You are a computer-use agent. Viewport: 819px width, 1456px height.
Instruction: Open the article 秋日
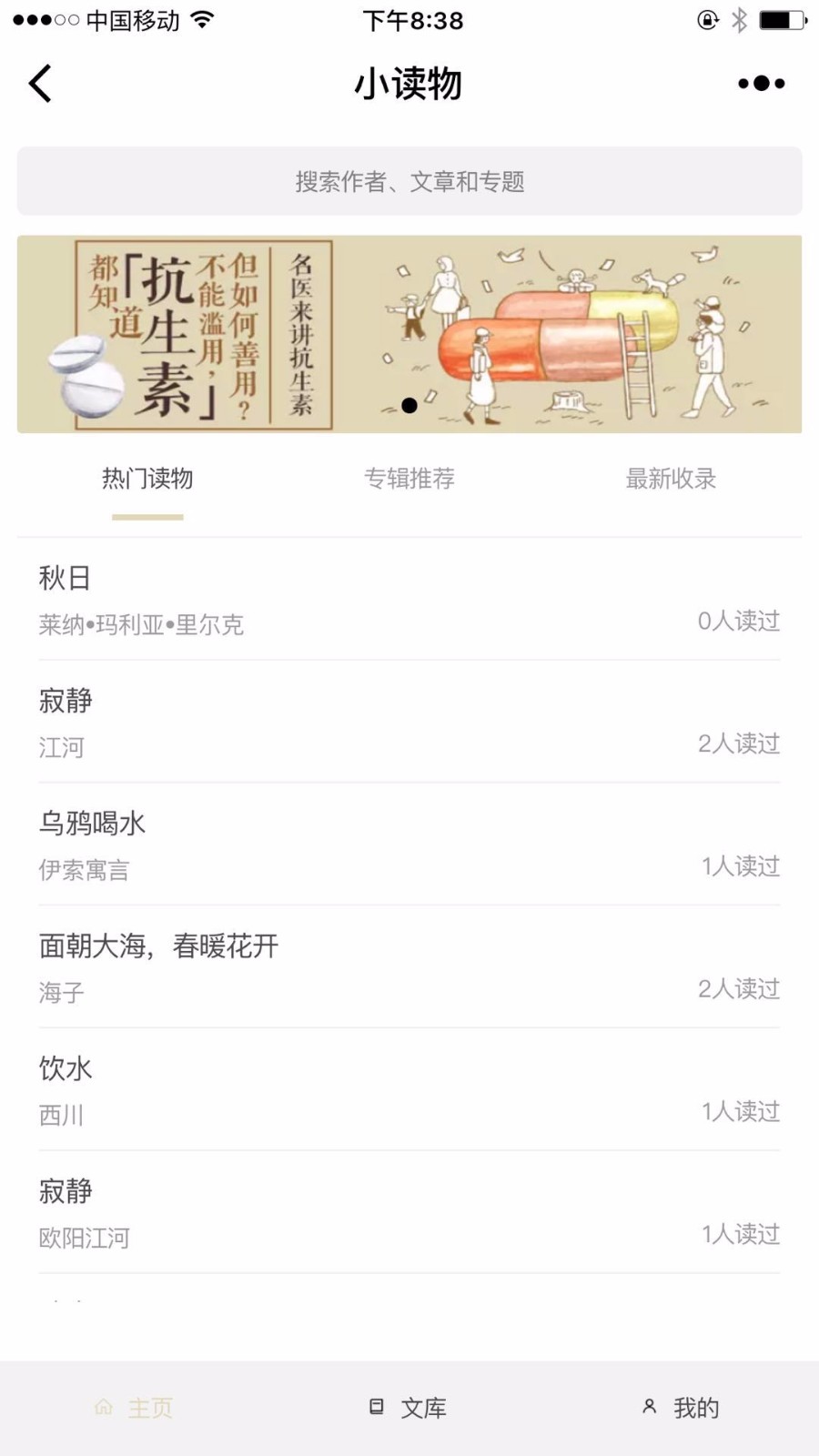click(x=409, y=600)
